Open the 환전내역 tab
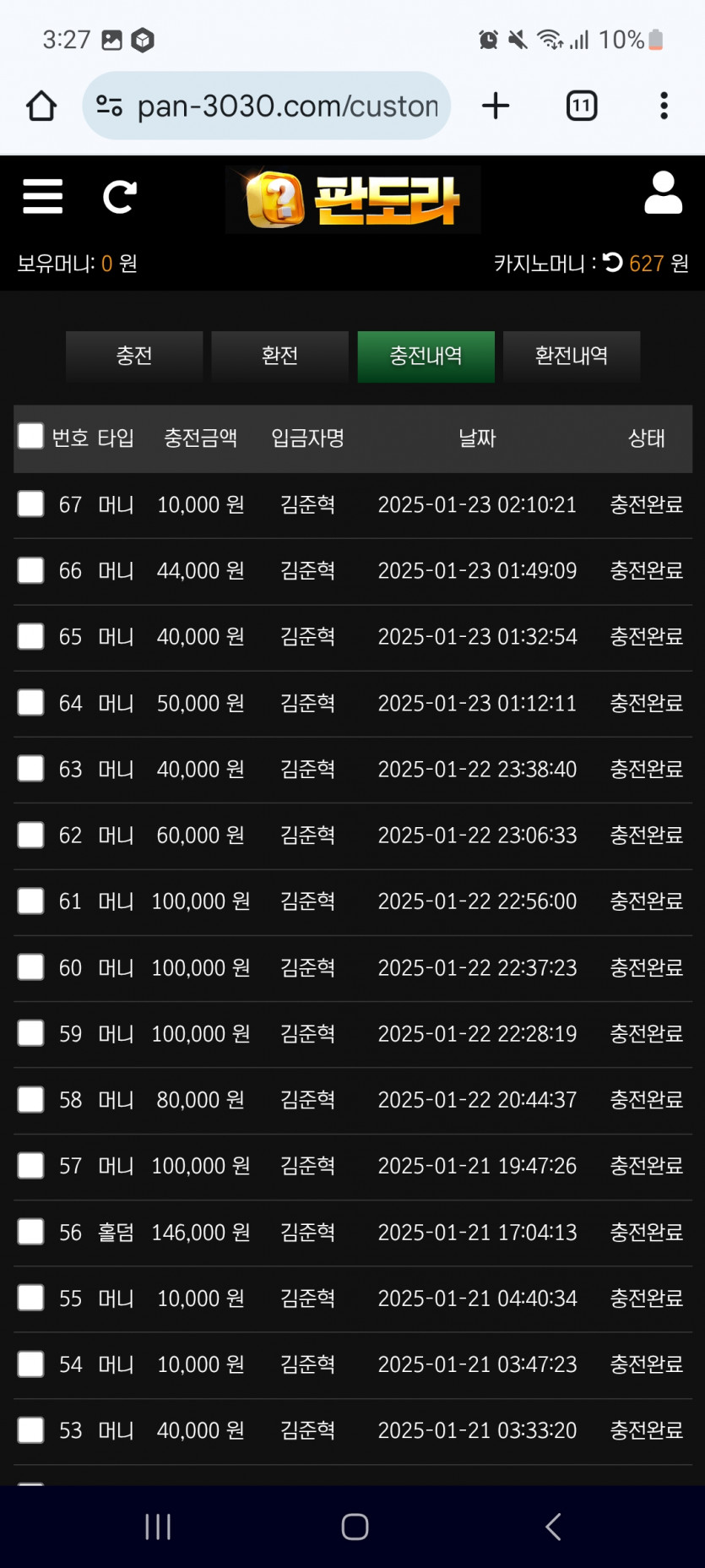The width and height of the screenshot is (705, 1568). (x=572, y=357)
